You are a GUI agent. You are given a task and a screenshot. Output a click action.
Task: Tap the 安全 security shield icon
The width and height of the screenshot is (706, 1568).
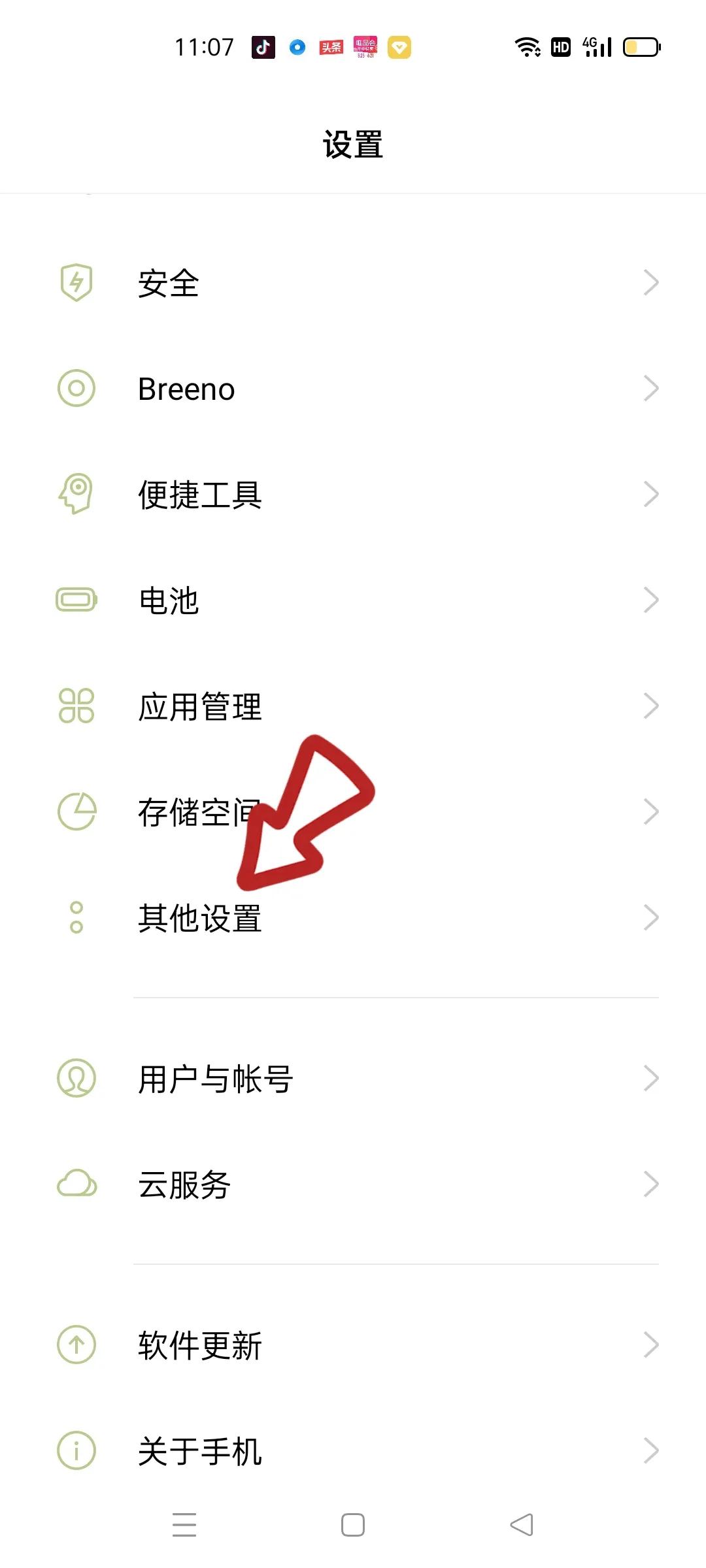coord(75,284)
